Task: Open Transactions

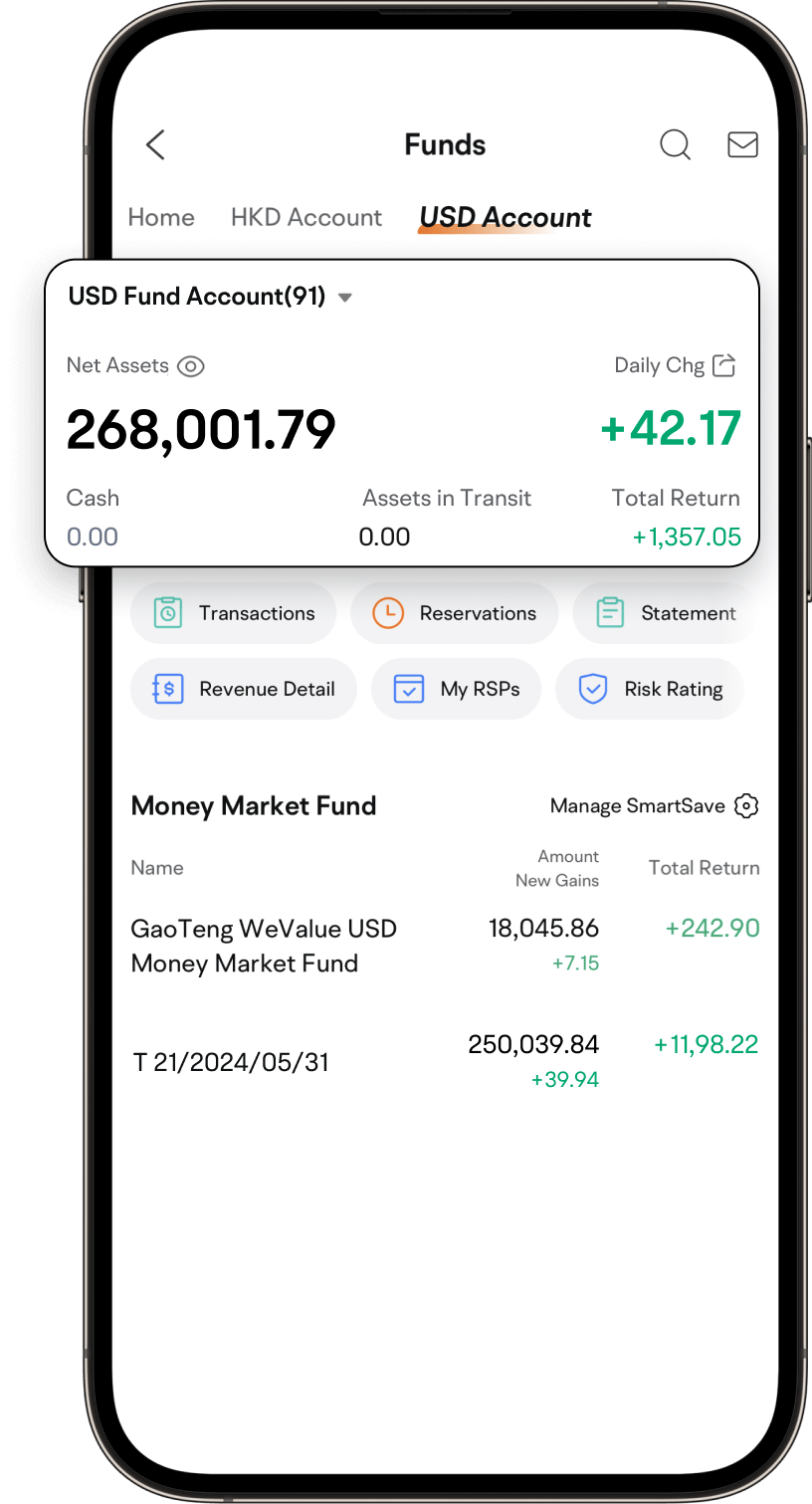Action: (x=234, y=613)
